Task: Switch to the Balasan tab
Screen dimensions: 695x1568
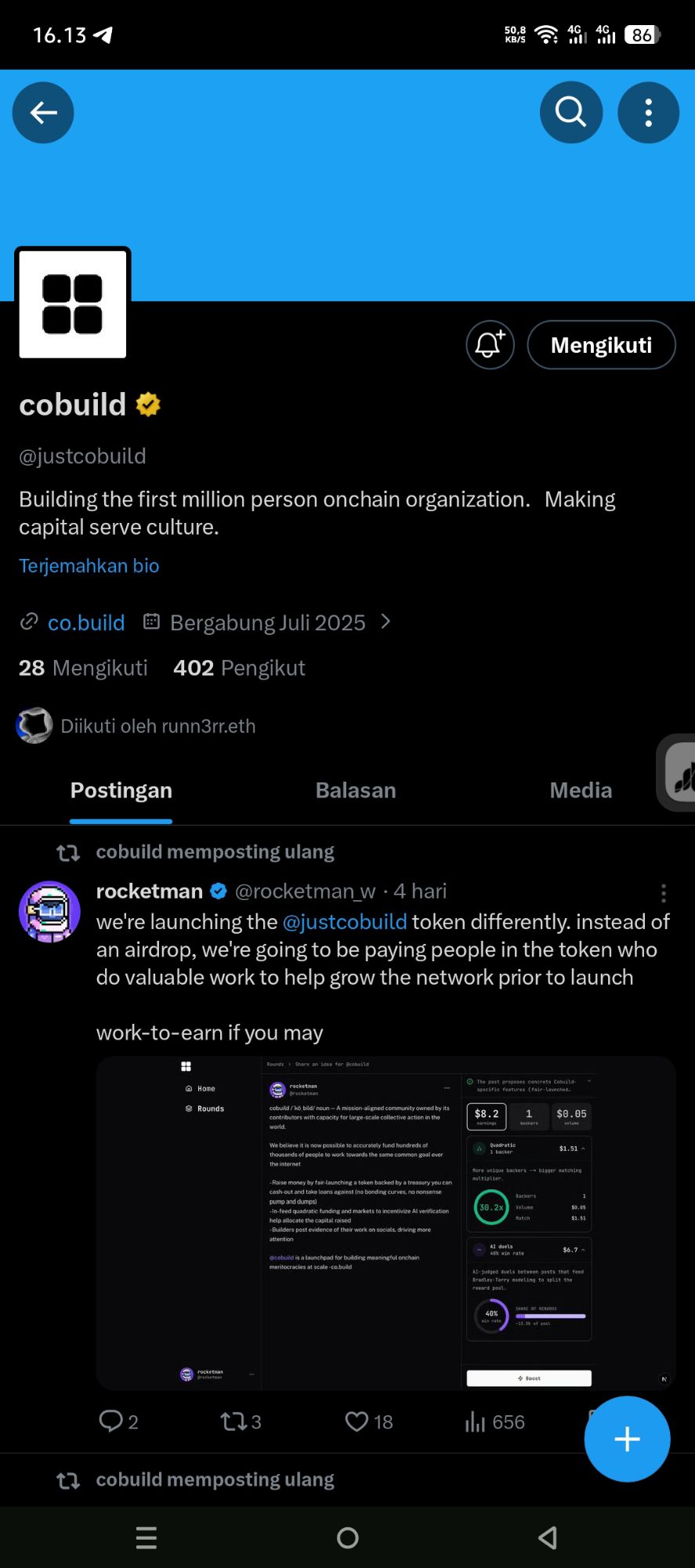Action: click(x=356, y=790)
